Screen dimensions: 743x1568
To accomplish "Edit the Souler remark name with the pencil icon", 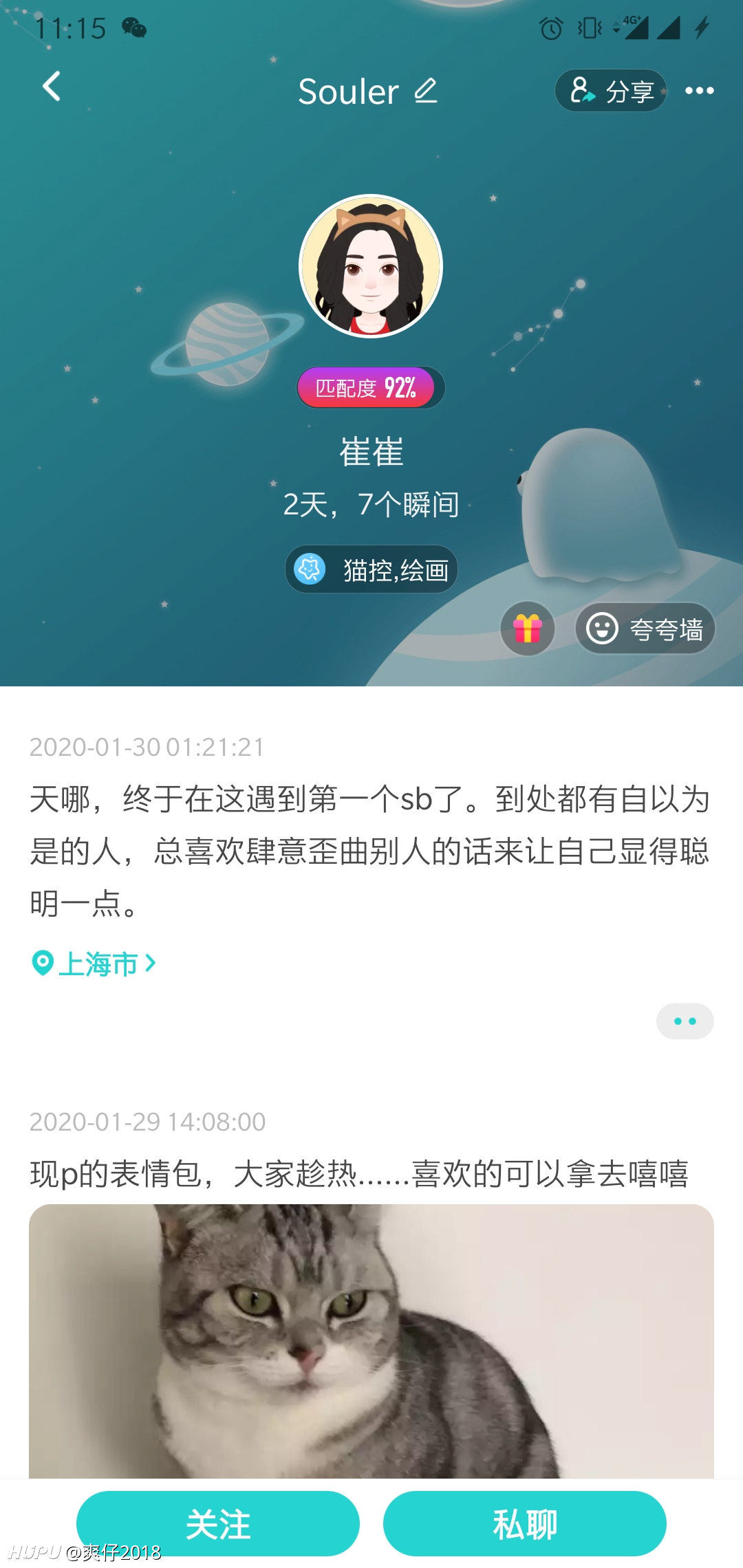I will pyautogui.click(x=426, y=91).
